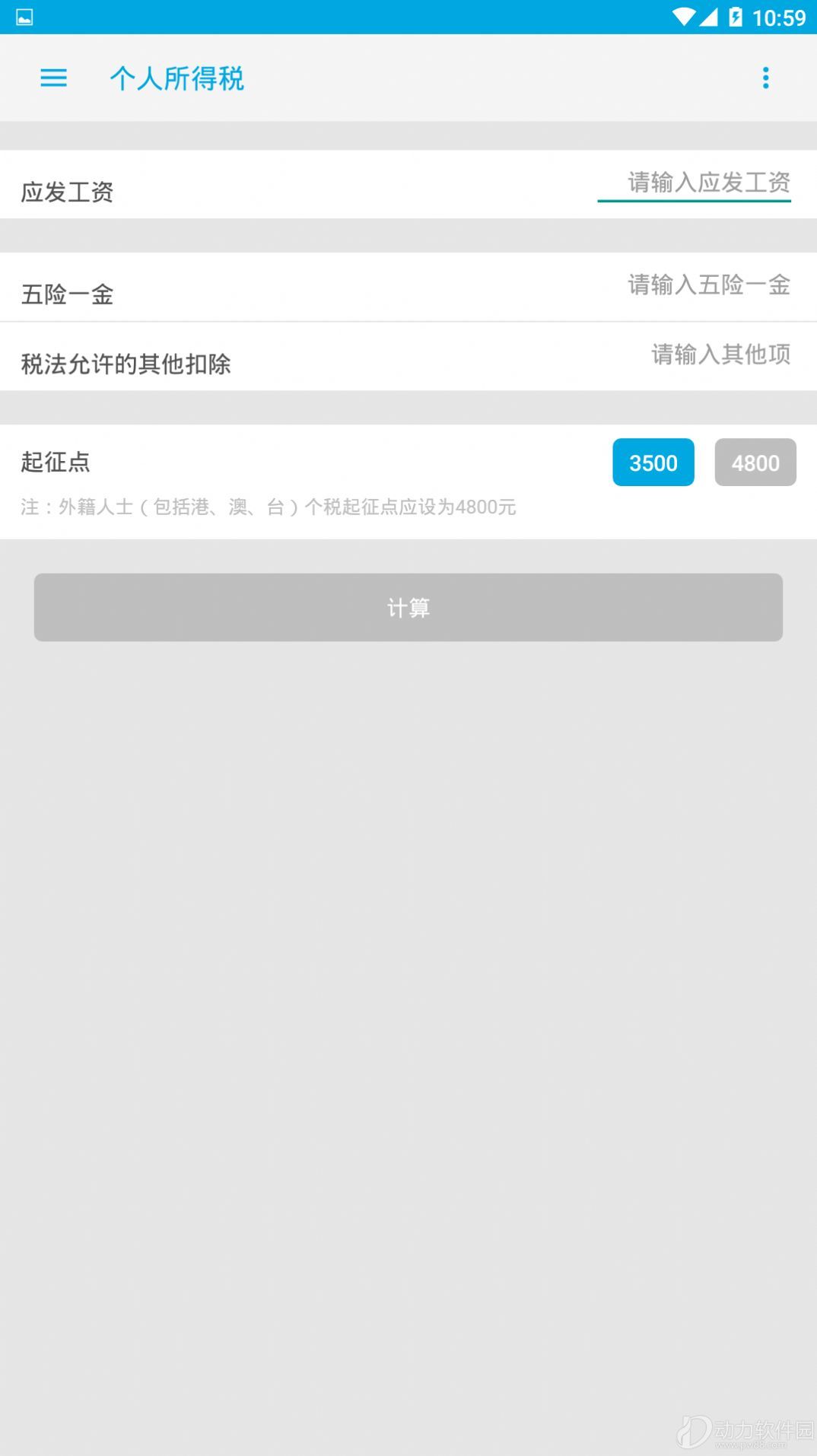Viewport: 817px width, 1456px height.
Task: Tap the 五险一金 input field
Action: 709,285
